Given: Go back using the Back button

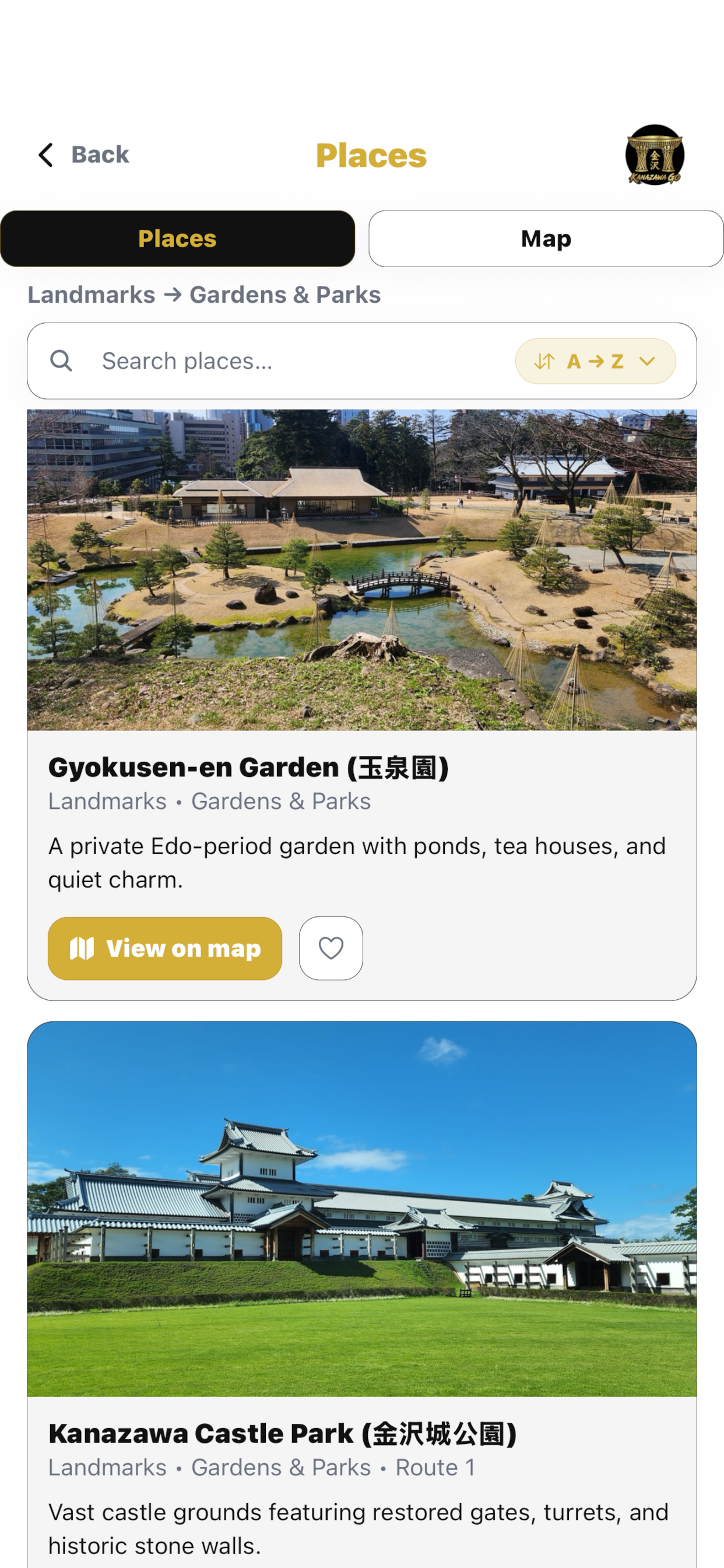Looking at the screenshot, I should [83, 155].
